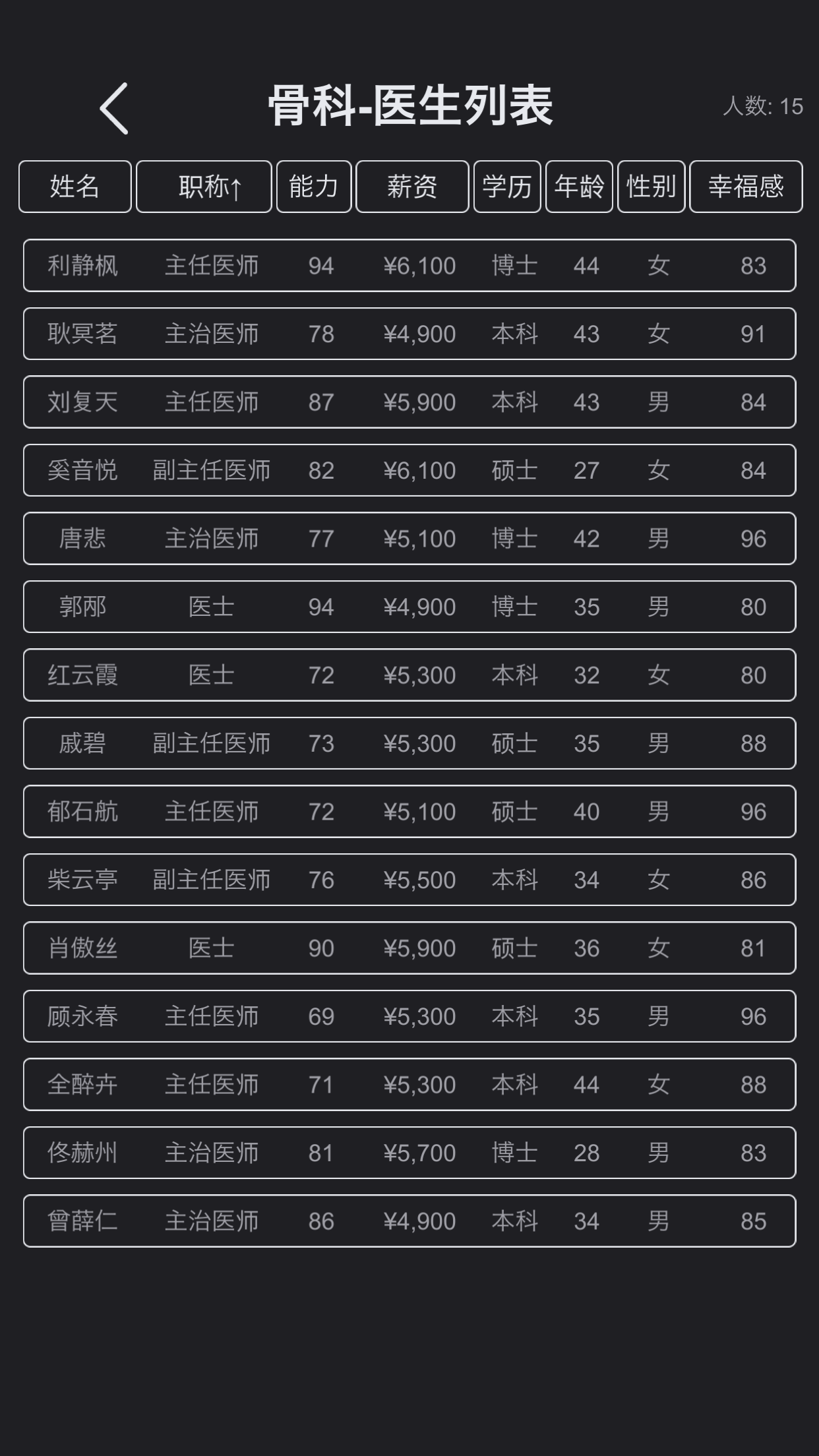Viewport: 819px width, 1456px height.
Task: Select doctor 耿冥茗 from the list
Action: (x=409, y=334)
